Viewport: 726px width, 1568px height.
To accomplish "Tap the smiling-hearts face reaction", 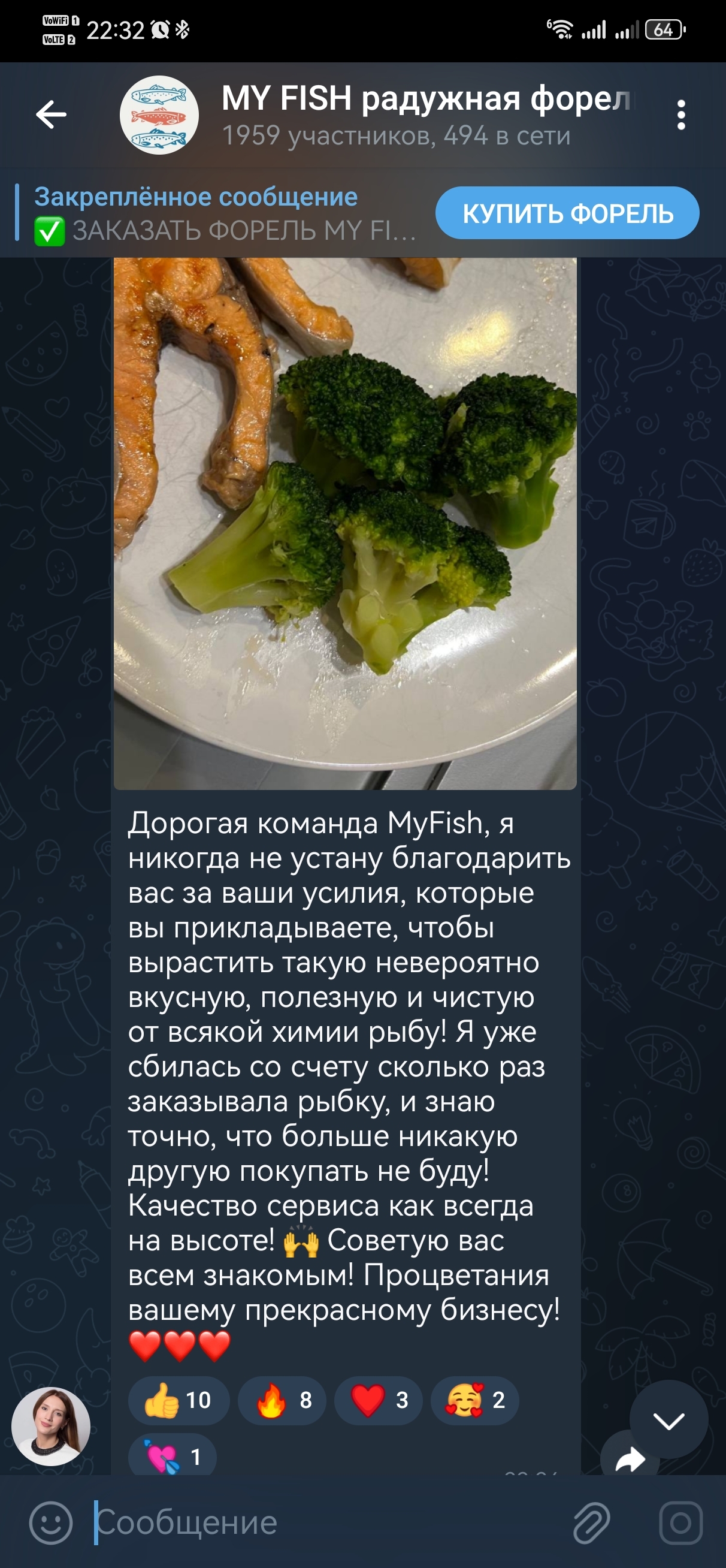I will tap(474, 1400).
